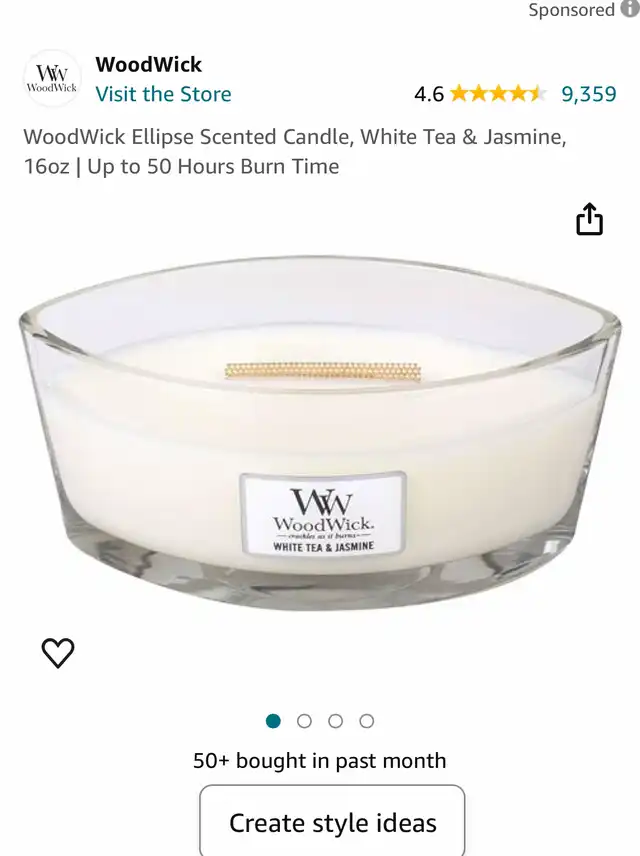The width and height of the screenshot is (640, 856).
Task: Open the 9,359 customer ratings
Action: point(588,94)
